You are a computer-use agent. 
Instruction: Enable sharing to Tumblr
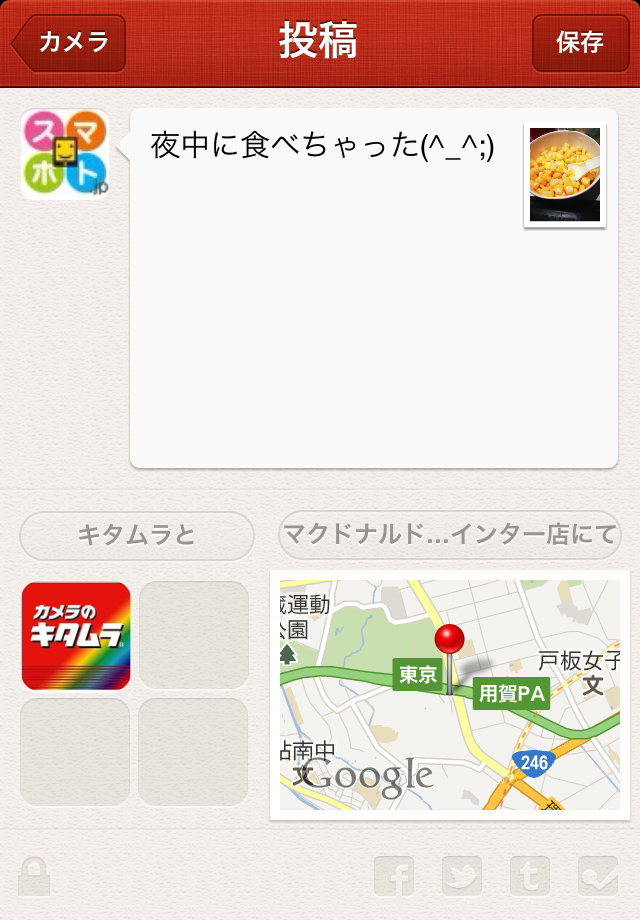[x=530, y=876]
